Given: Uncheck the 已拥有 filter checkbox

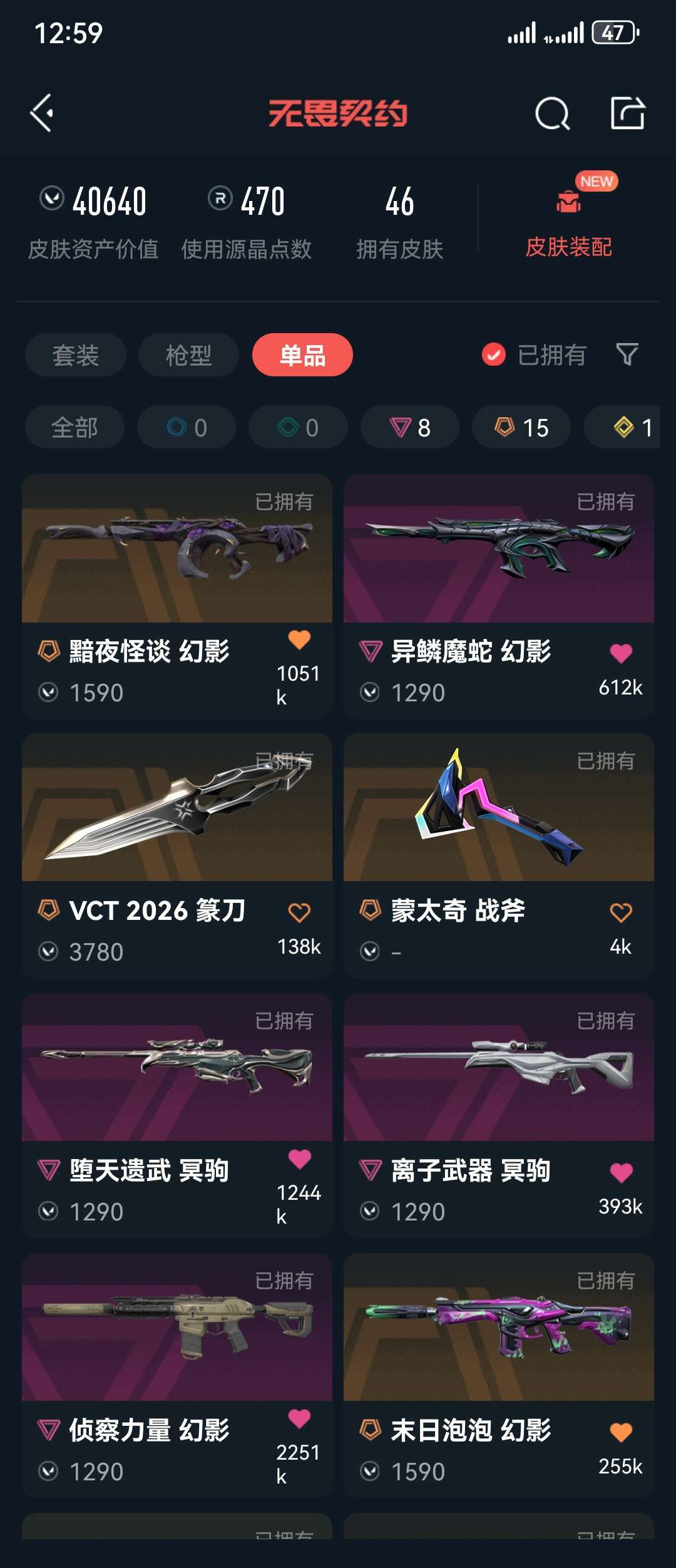Looking at the screenshot, I should (x=493, y=354).
